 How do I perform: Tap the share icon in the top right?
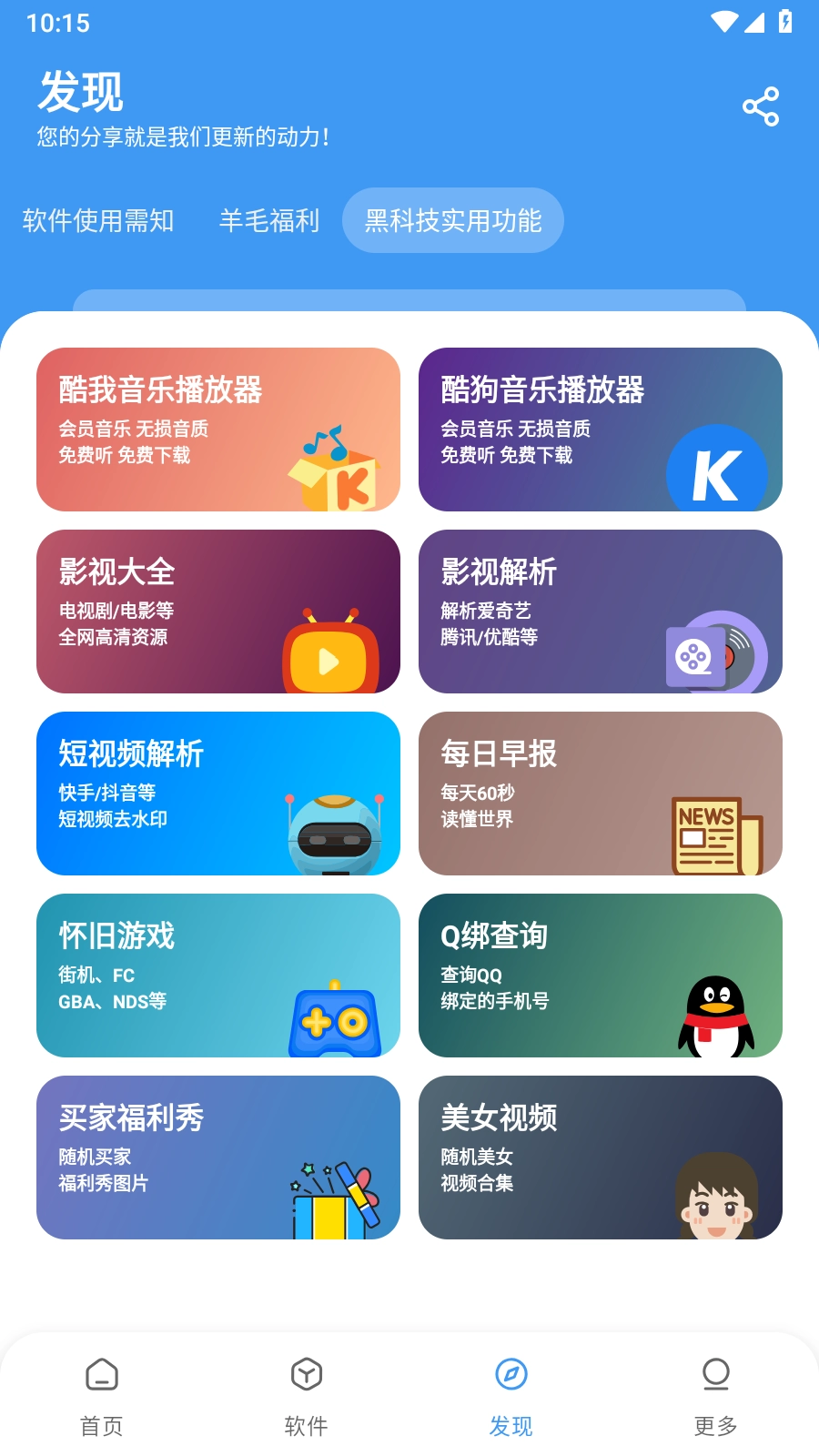tap(762, 106)
